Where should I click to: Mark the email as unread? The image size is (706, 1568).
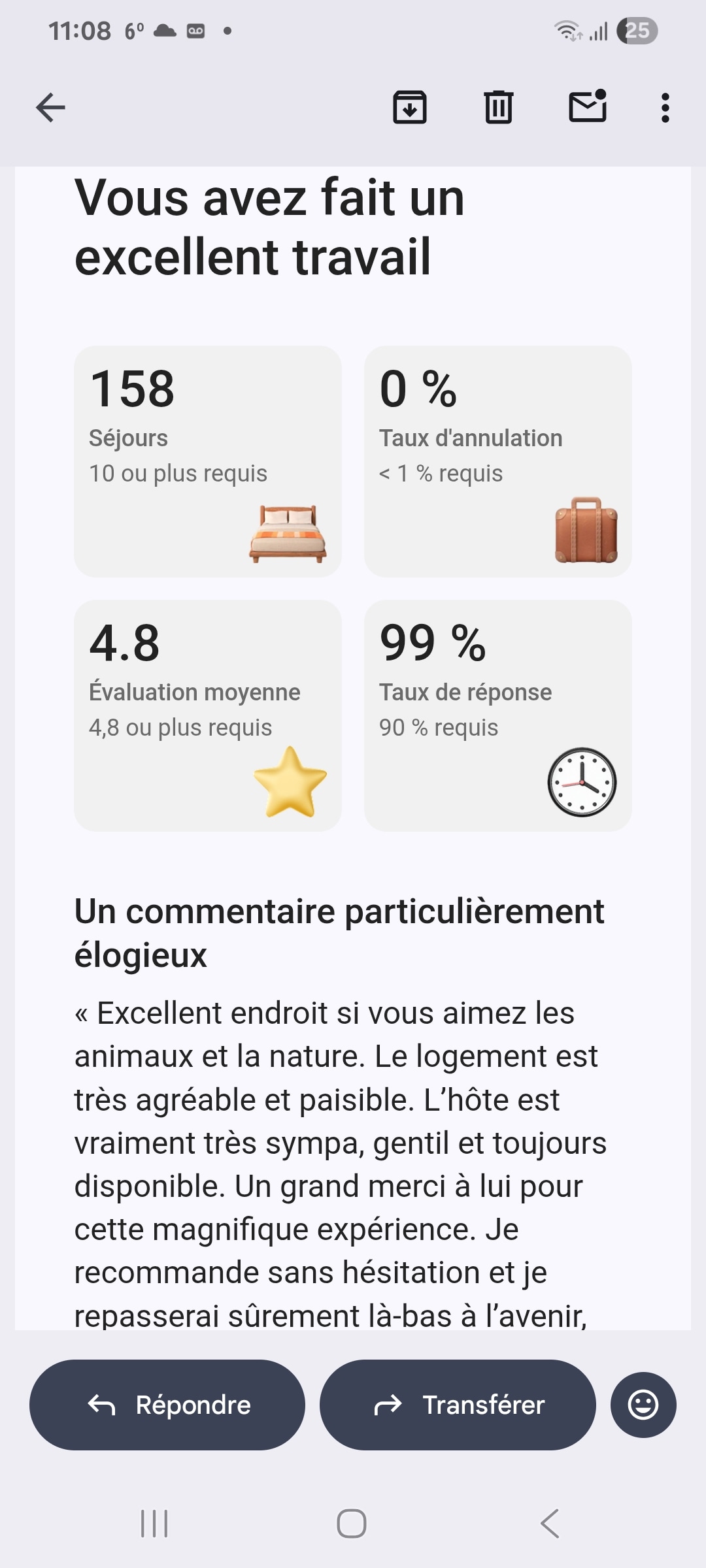(x=588, y=106)
